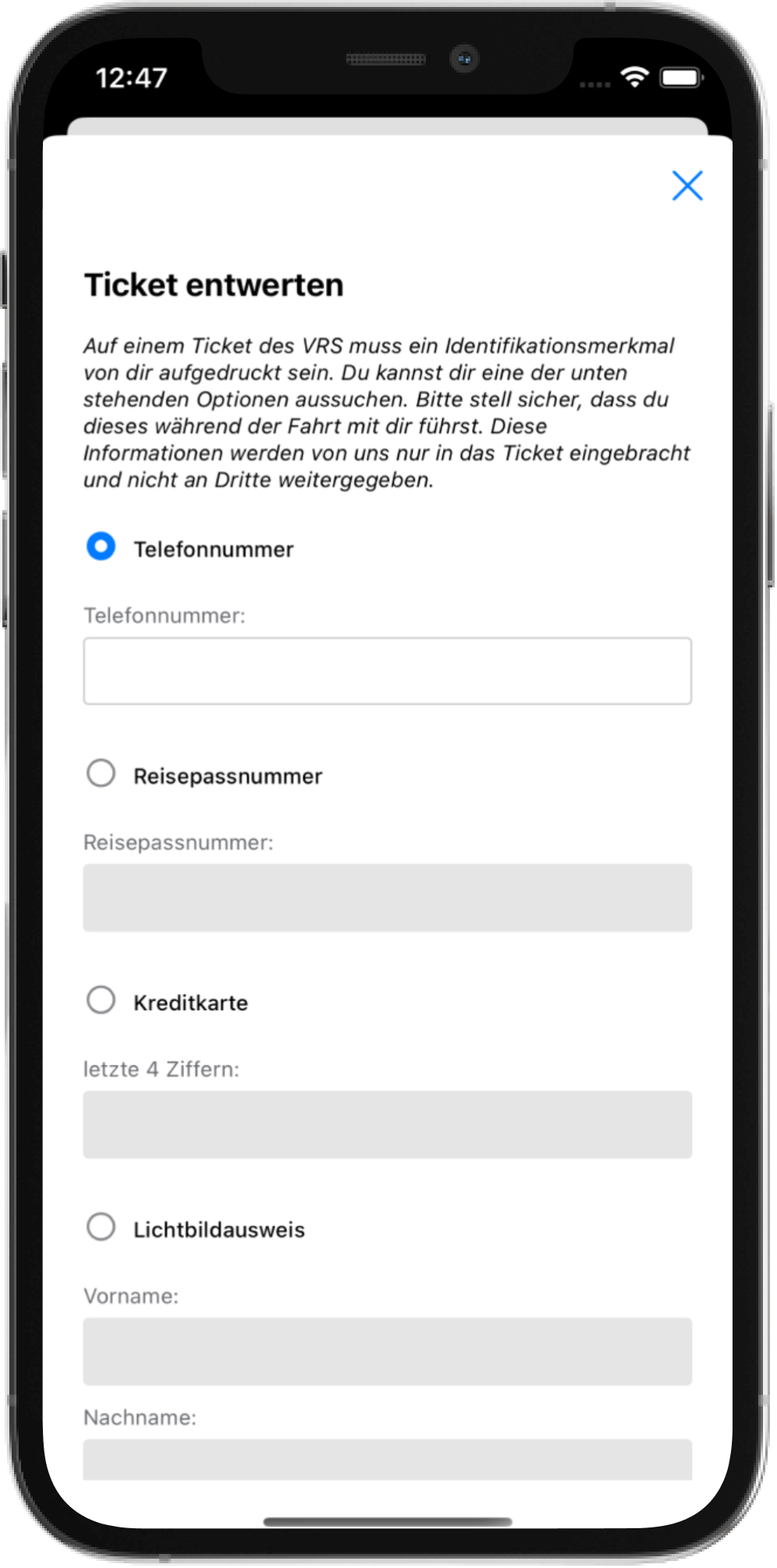The image size is (777, 1568).
Task: Pick the Lichtbildausweis option
Action: click(101, 1227)
